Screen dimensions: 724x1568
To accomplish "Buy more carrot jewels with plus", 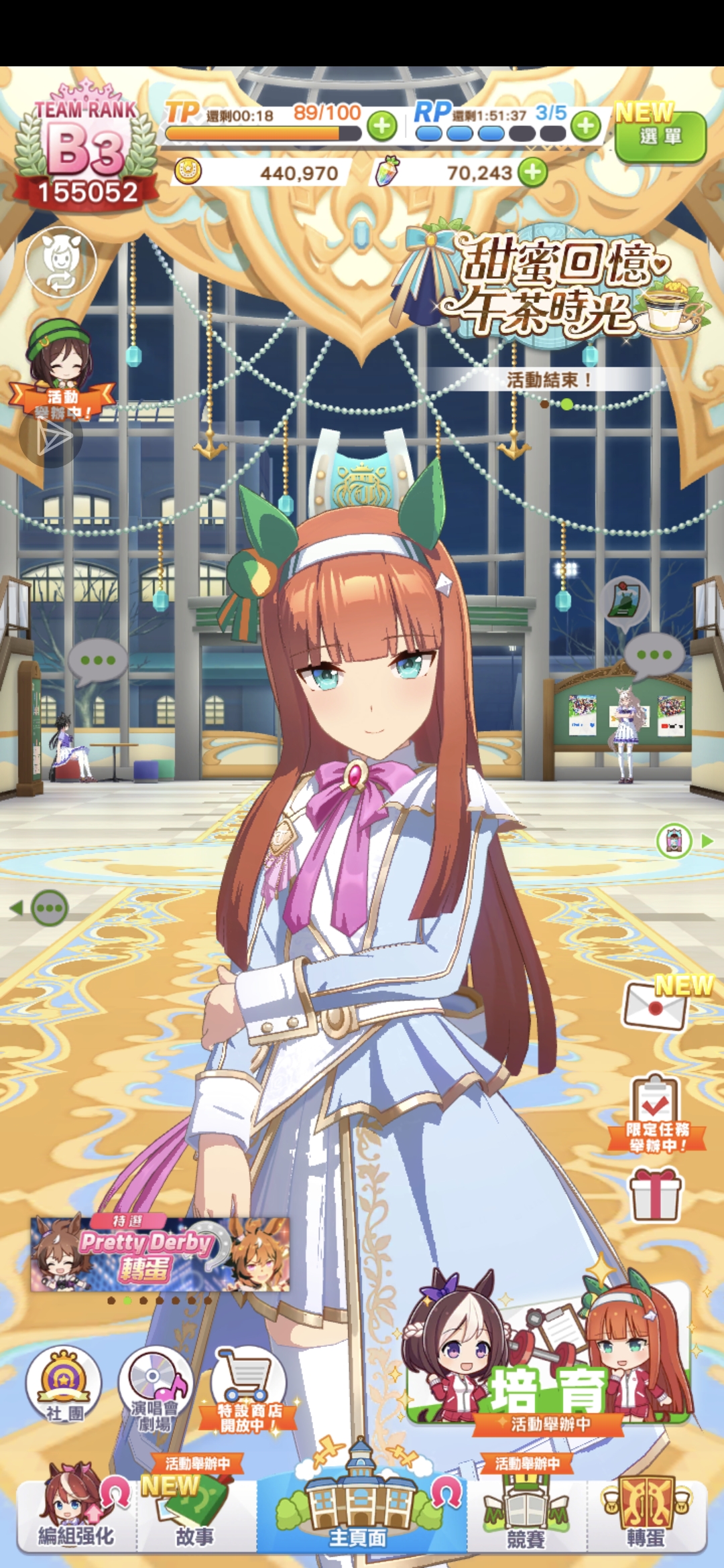I will [533, 172].
